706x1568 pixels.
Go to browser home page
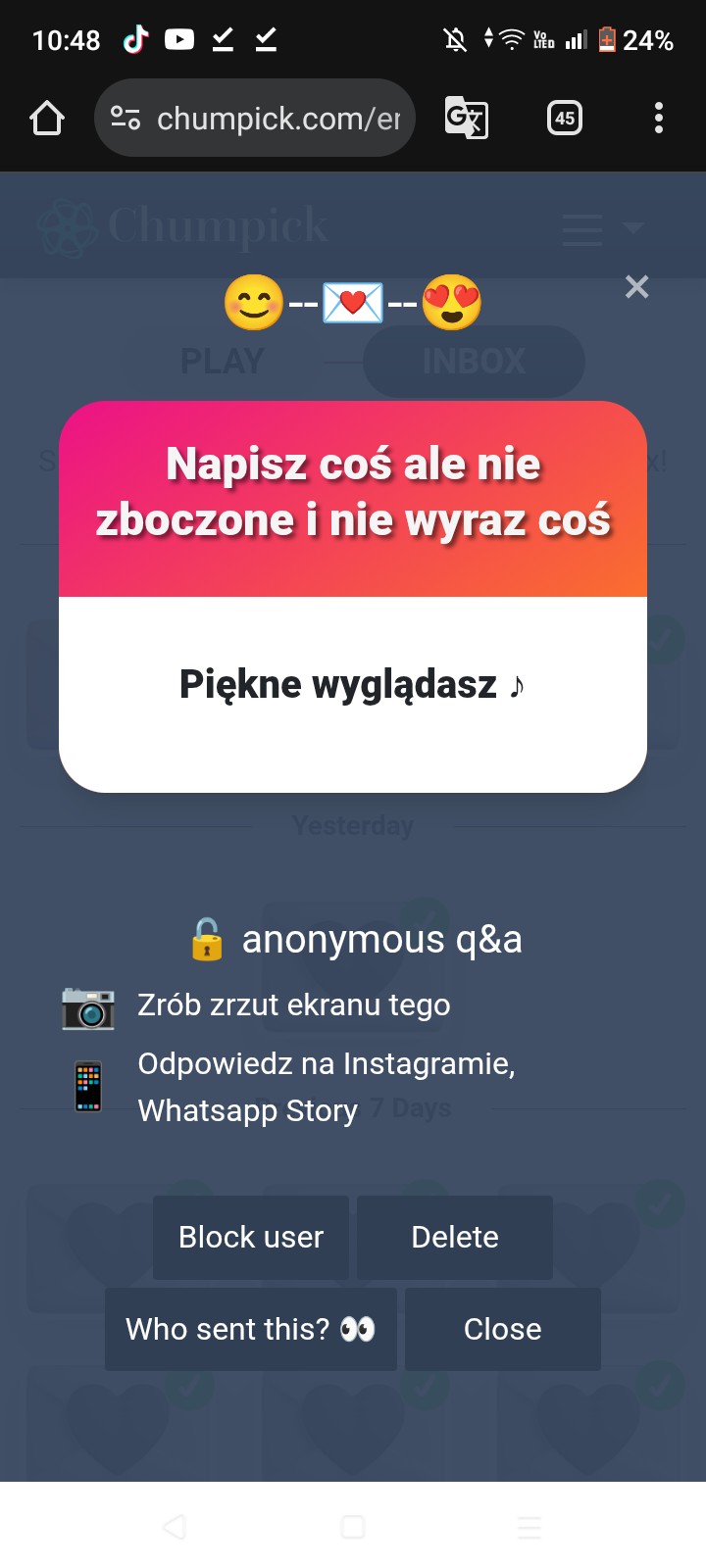tap(47, 119)
